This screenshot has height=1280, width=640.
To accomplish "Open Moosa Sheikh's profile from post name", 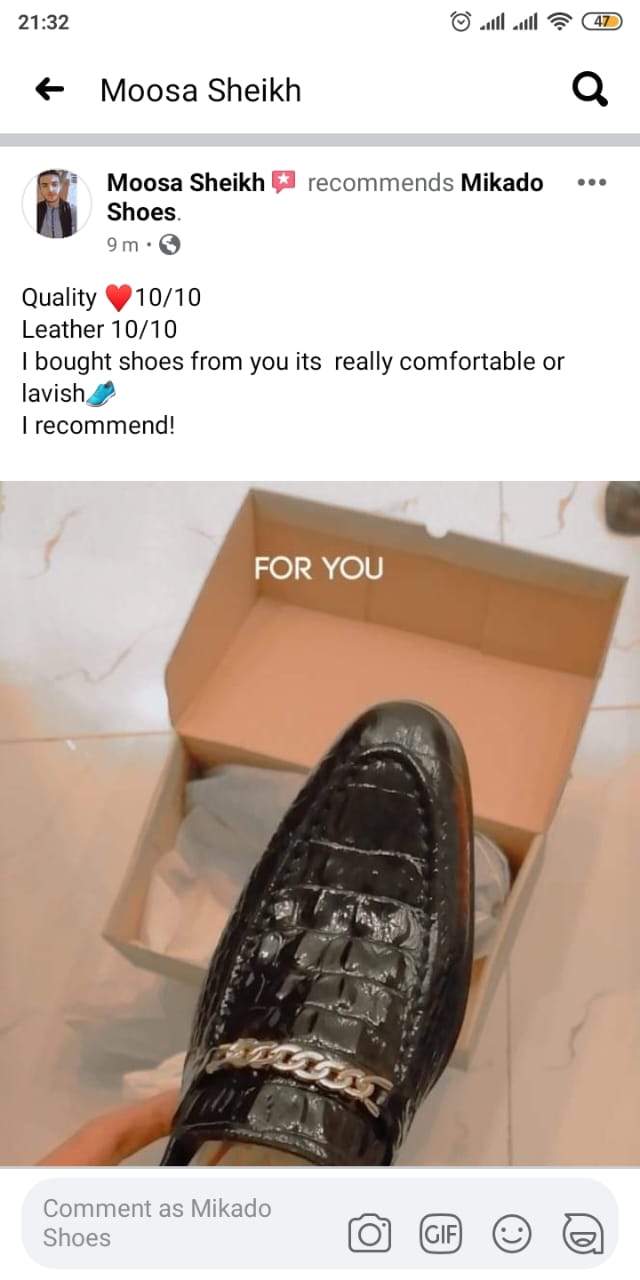I will click(185, 183).
